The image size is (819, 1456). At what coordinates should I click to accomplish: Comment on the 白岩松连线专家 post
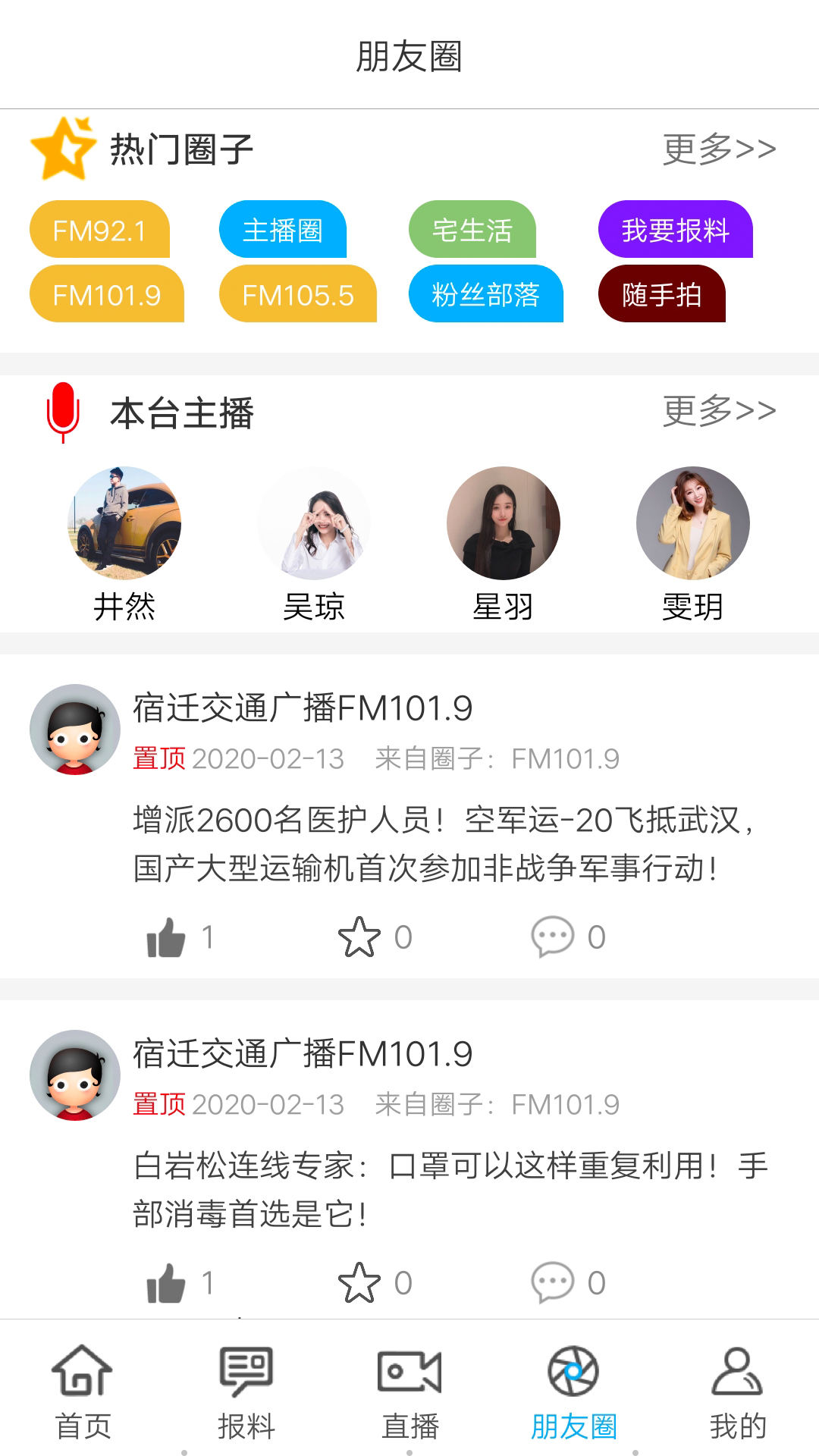coord(552,1283)
